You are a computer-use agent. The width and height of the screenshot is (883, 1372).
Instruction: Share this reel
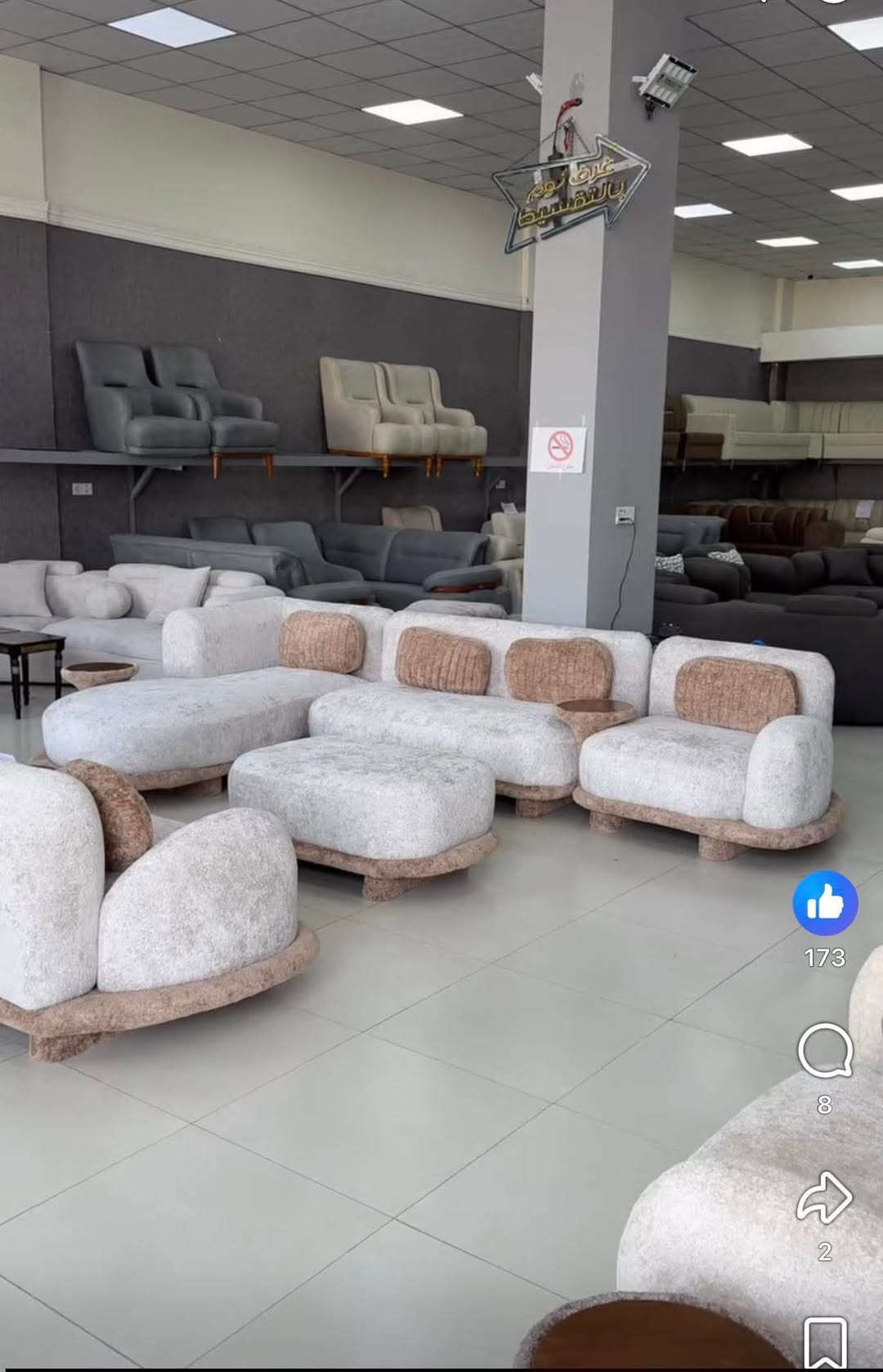[824, 1199]
